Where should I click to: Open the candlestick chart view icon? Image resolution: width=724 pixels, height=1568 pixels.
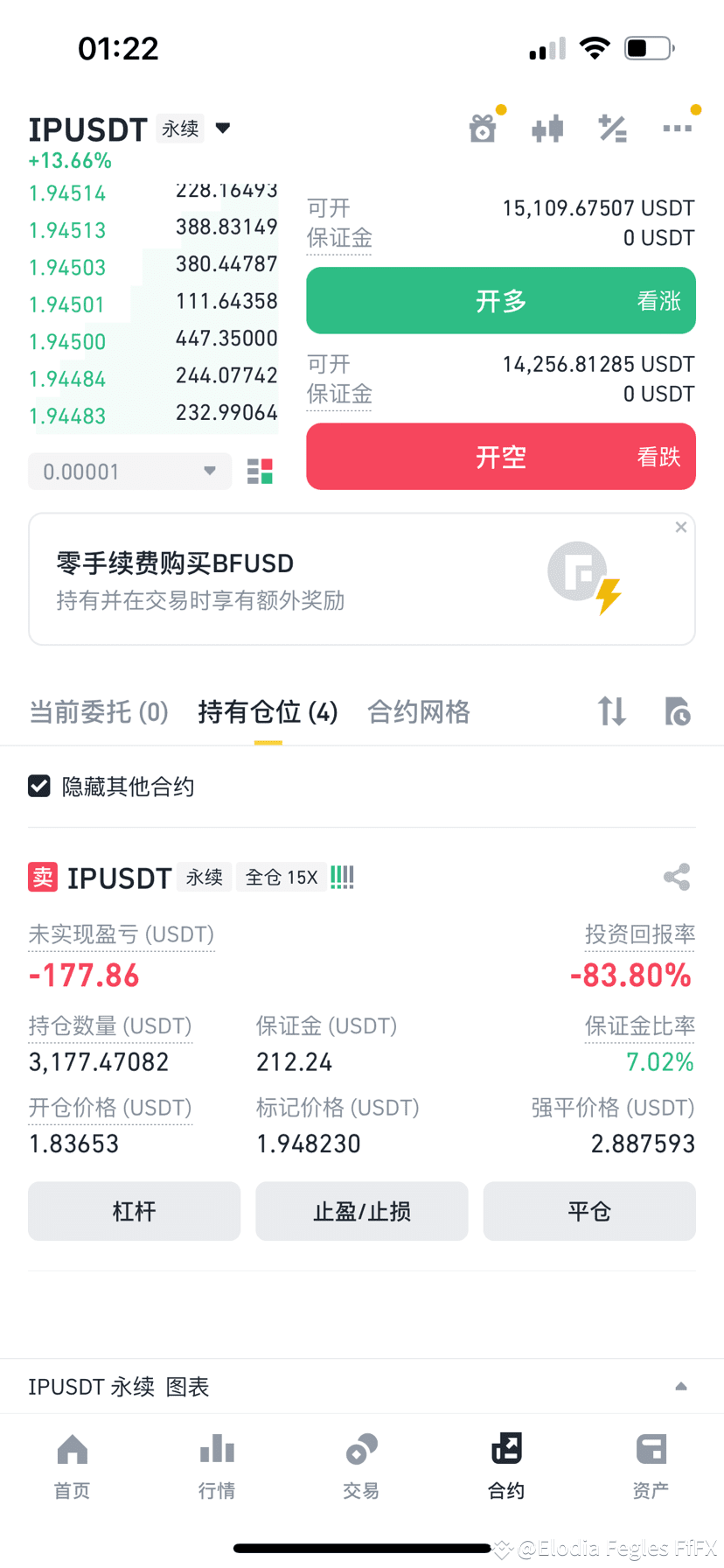coord(548,127)
